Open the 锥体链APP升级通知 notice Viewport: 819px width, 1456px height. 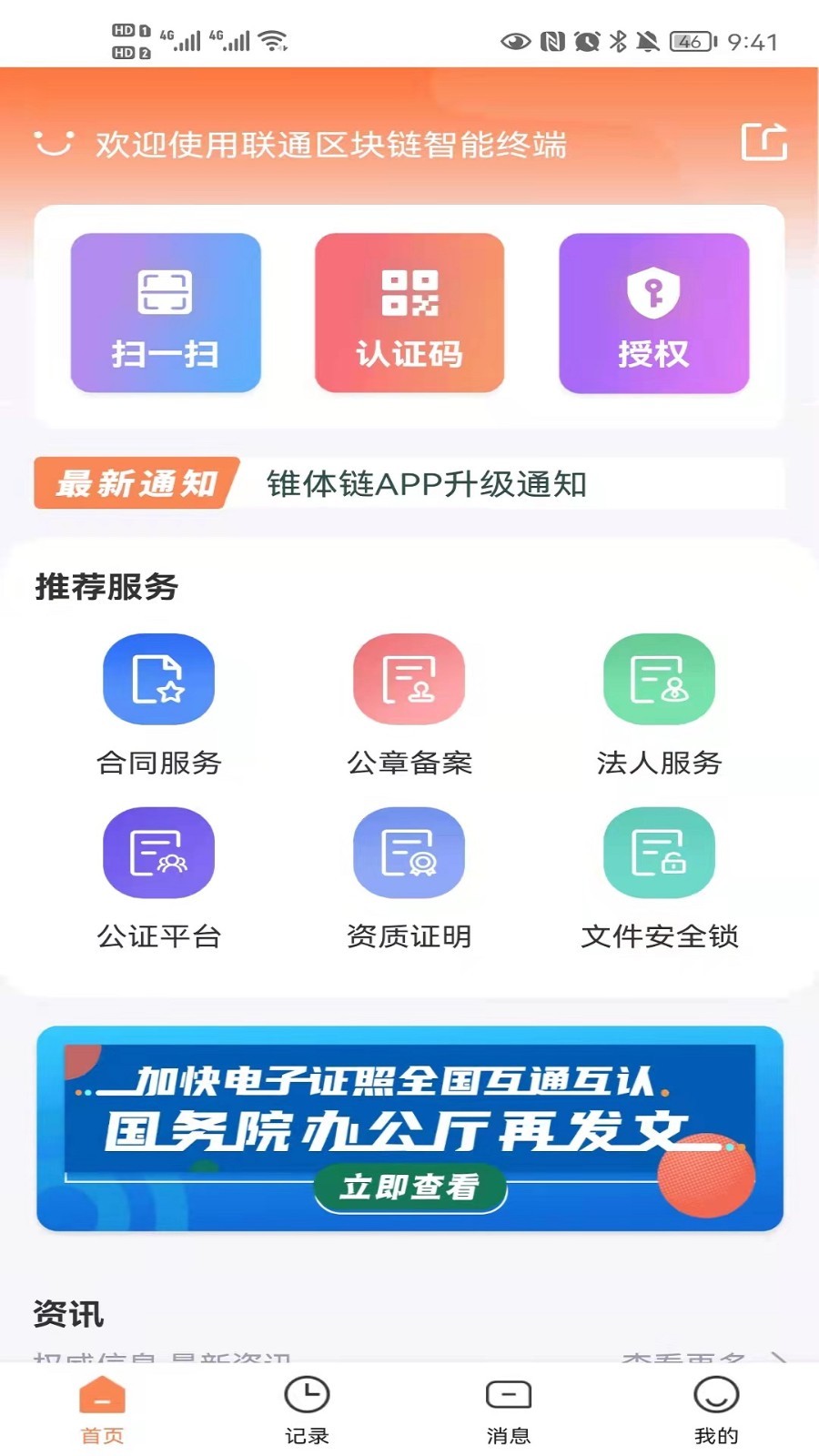[426, 484]
